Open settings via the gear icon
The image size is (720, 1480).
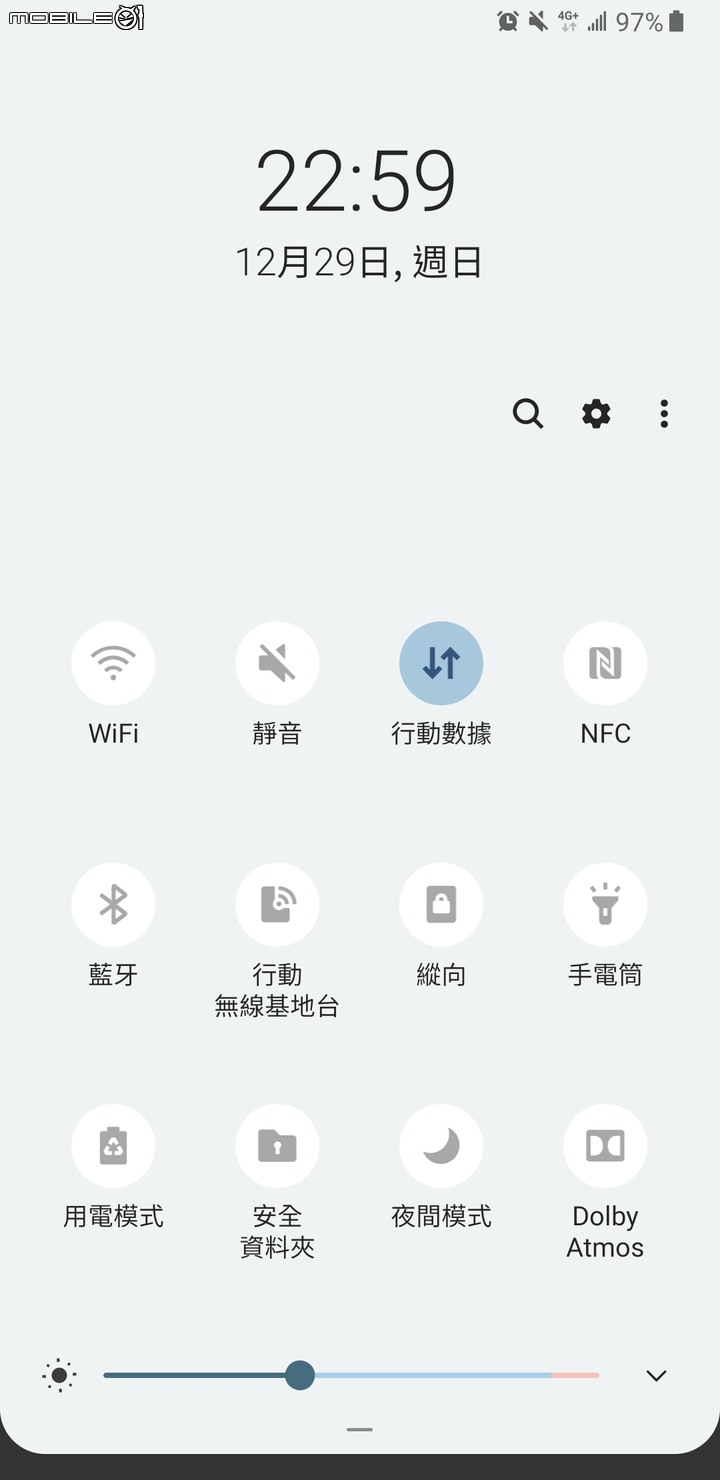pos(596,413)
